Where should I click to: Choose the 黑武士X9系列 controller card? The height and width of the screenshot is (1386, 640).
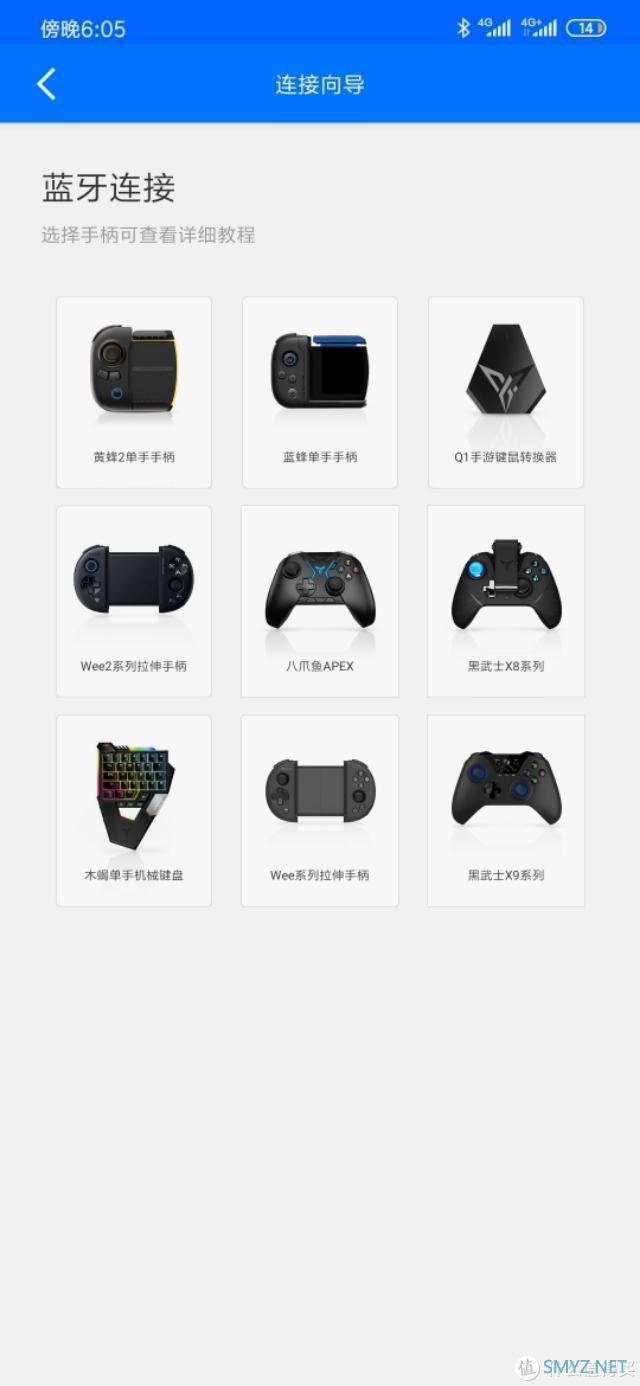[x=506, y=810]
